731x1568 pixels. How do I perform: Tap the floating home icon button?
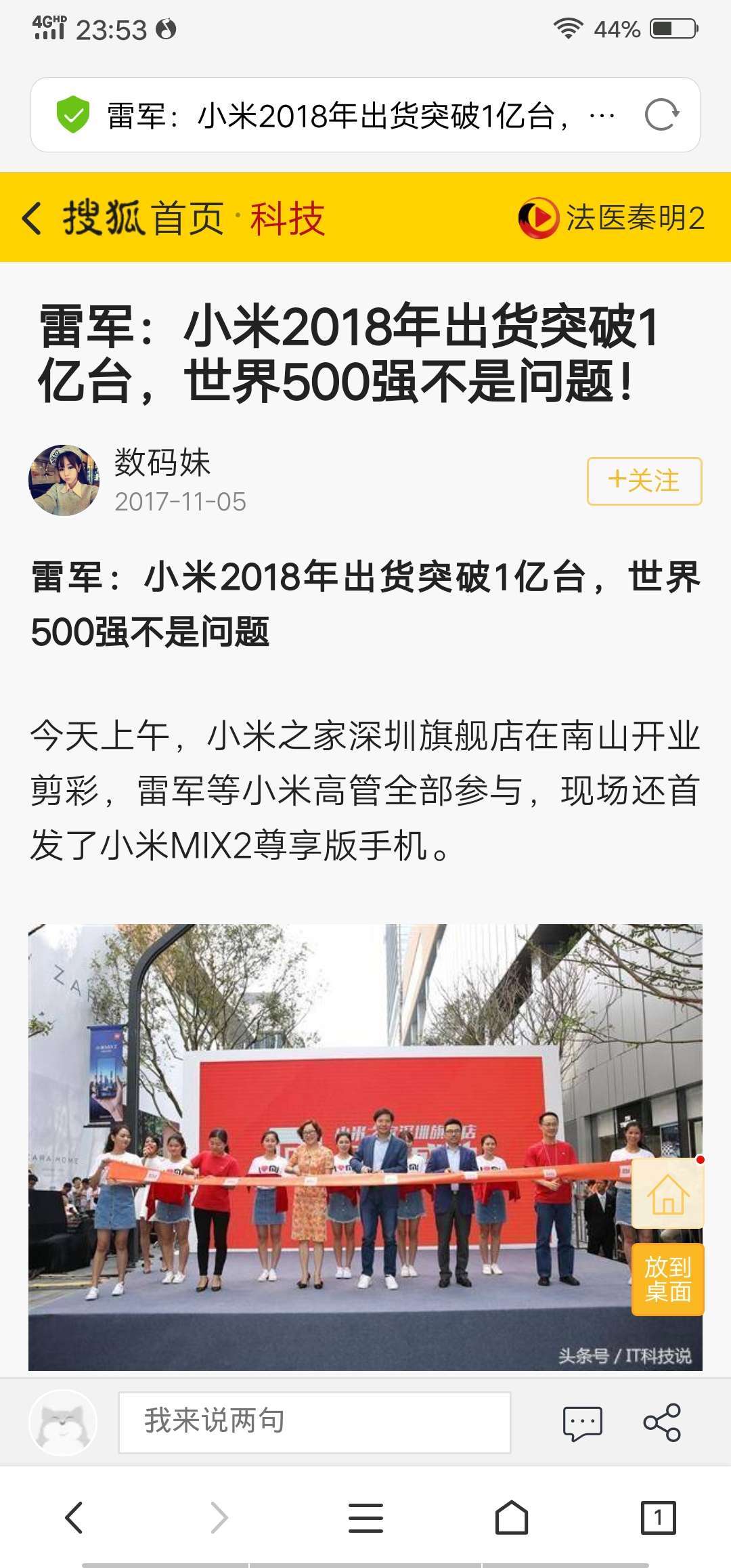click(x=667, y=1194)
